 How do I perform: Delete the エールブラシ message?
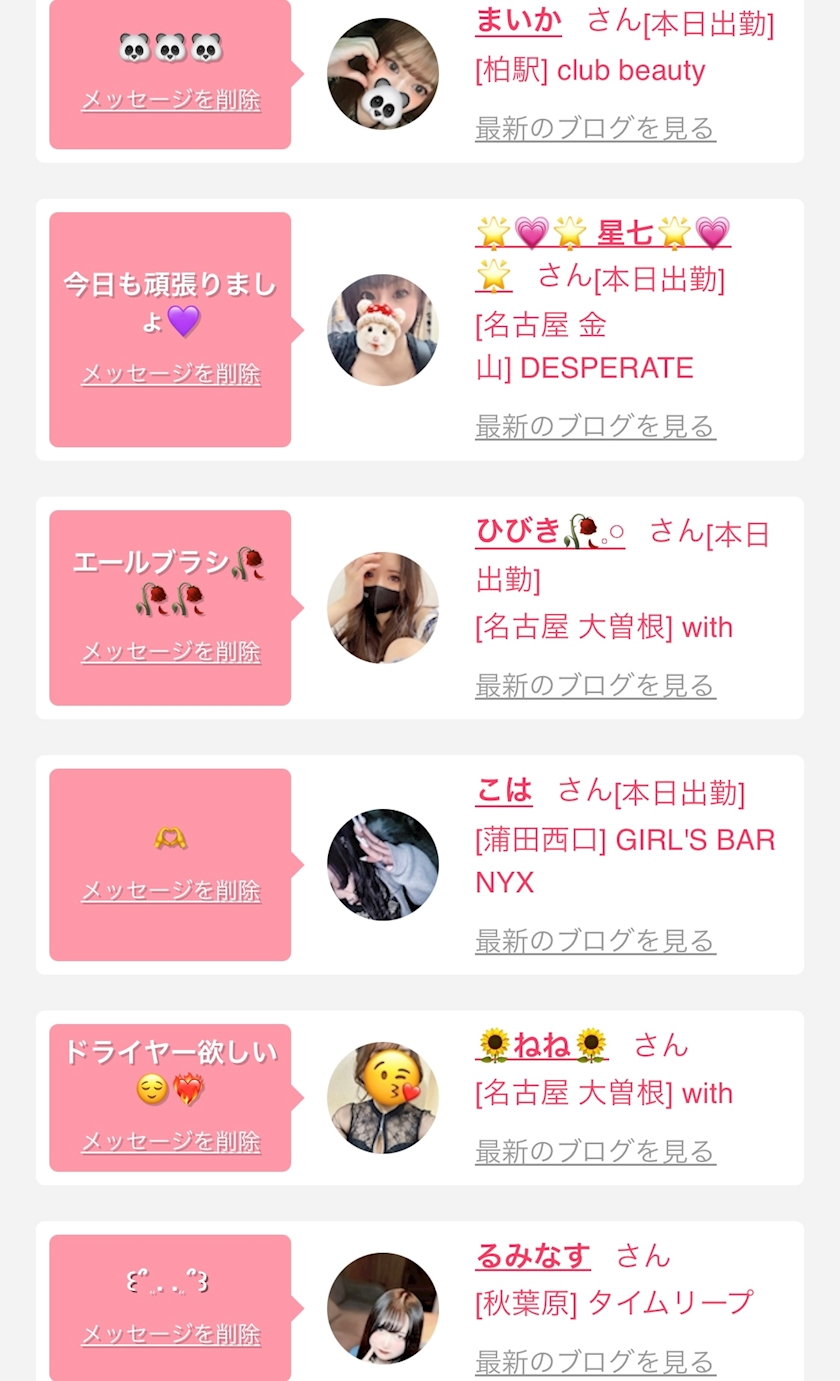pos(171,652)
